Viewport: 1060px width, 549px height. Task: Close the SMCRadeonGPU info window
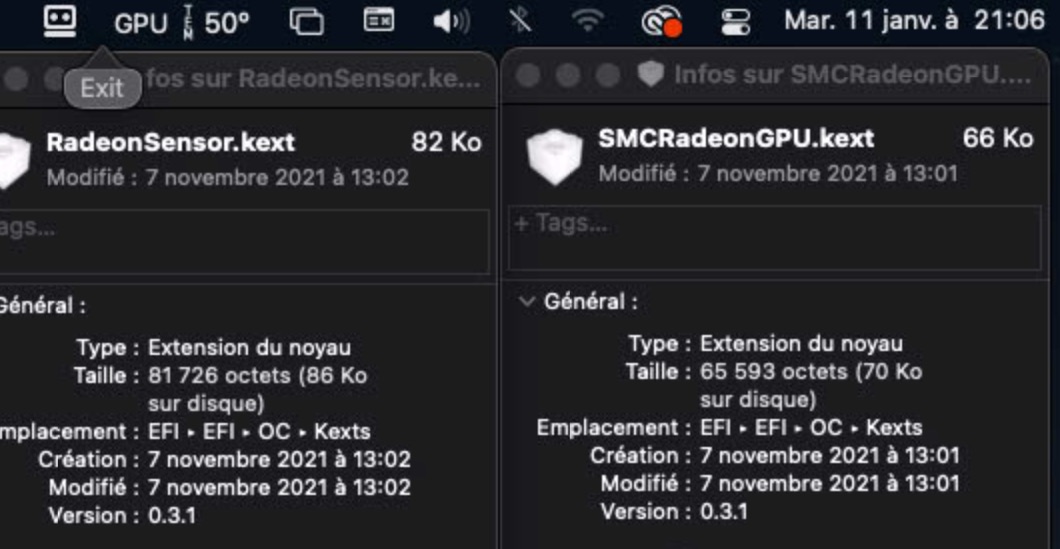pyautogui.click(x=529, y=76)
